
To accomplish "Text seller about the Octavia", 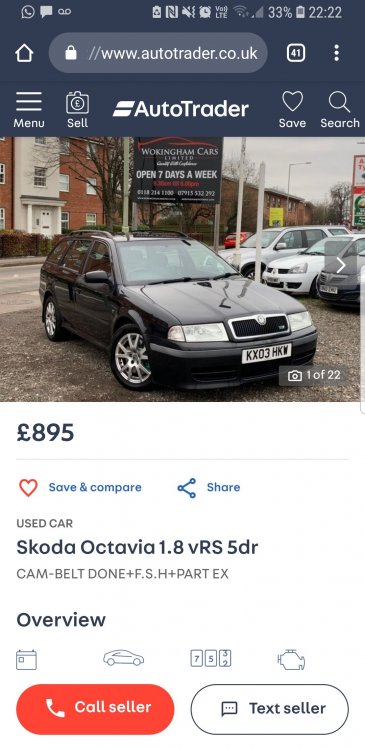I will [270, 709].
